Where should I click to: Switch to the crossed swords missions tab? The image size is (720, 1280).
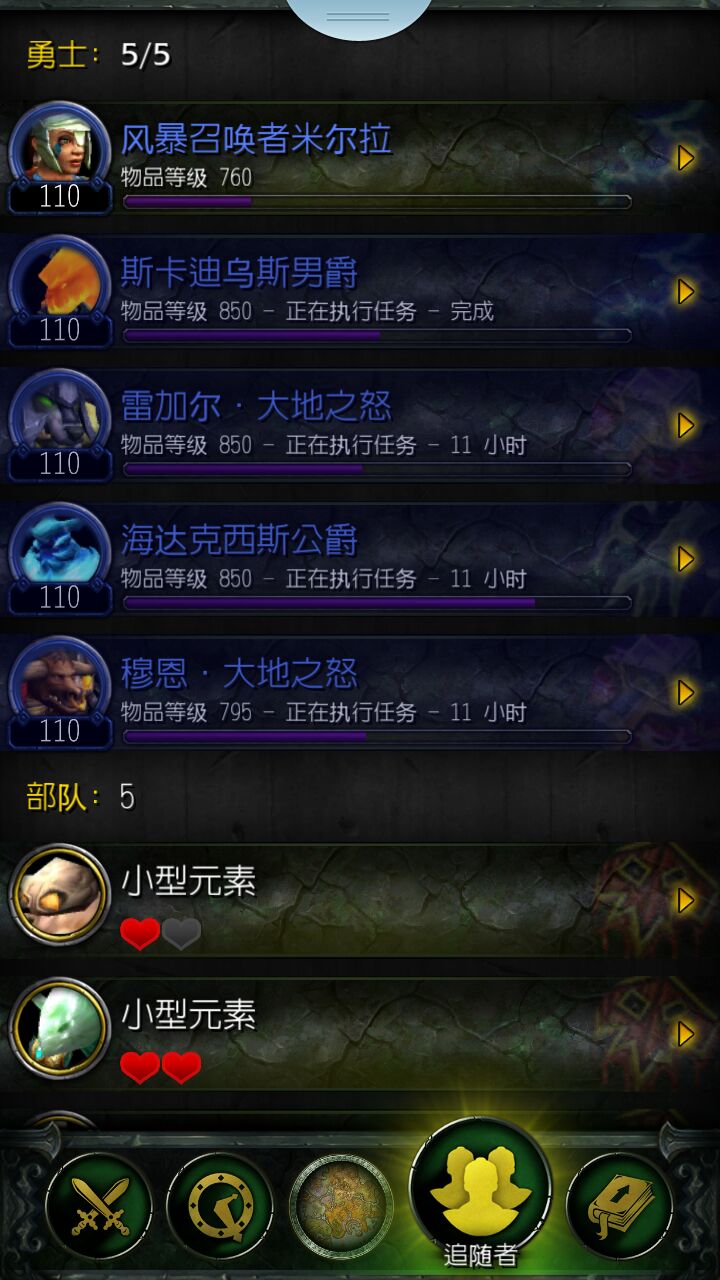coord(99,1205)
